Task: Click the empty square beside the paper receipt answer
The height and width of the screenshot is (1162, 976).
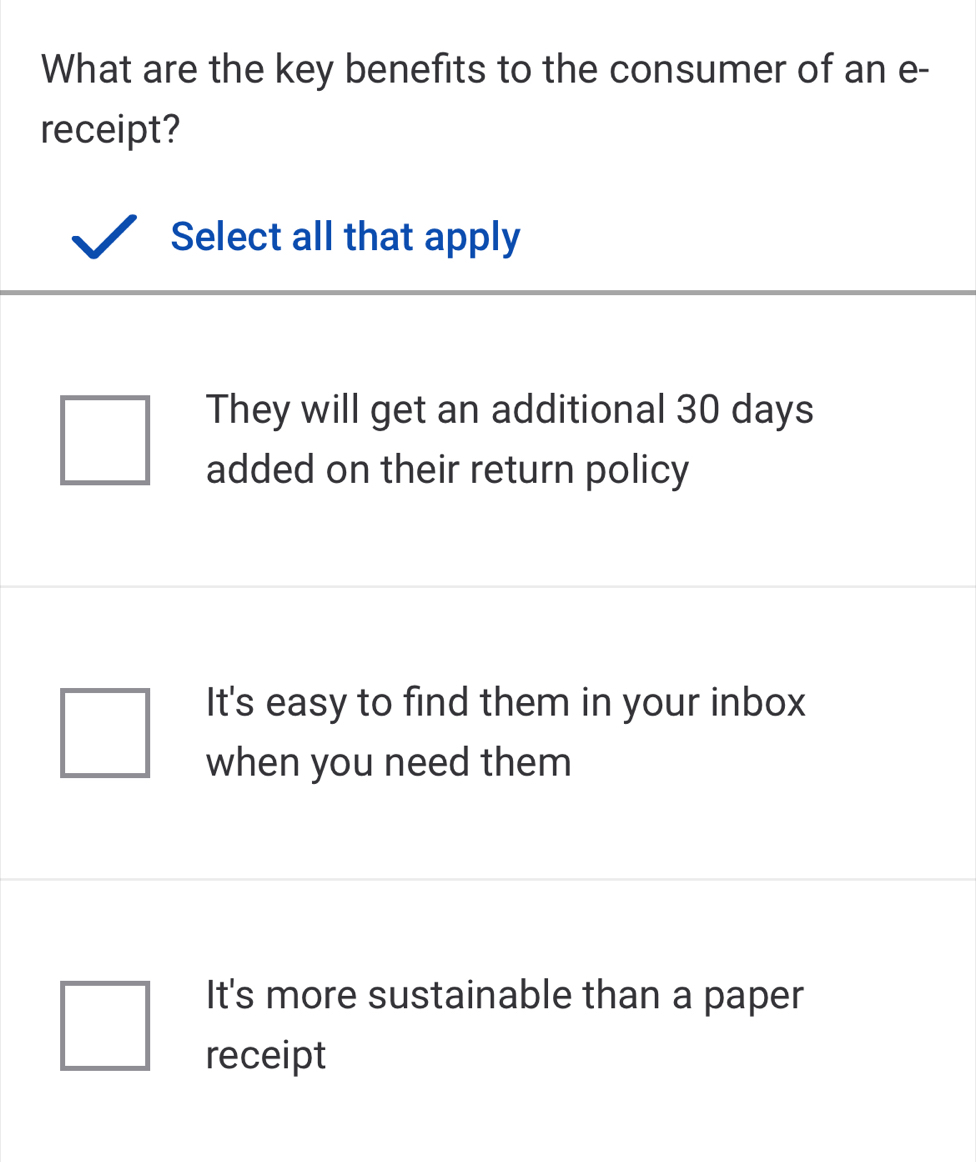Action: pos(104,1024)
